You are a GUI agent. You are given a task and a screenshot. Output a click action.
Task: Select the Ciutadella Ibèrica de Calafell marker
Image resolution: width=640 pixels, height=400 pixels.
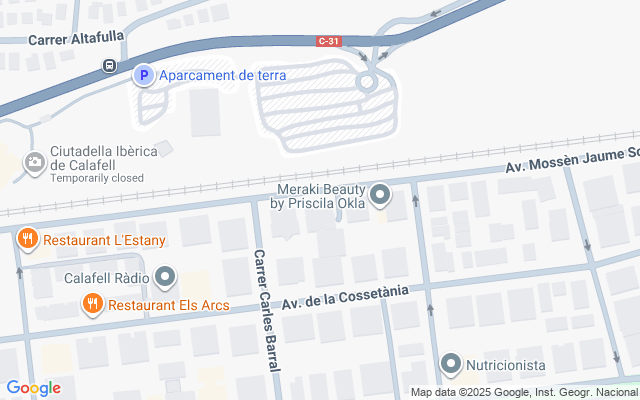tap(35, 163)
